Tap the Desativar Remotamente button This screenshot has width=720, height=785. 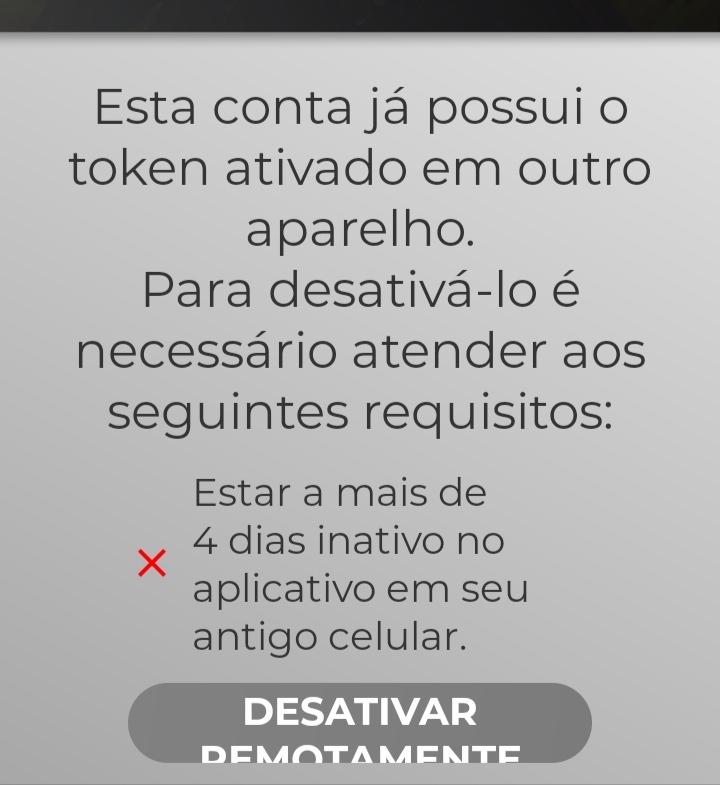coord(360,722)
